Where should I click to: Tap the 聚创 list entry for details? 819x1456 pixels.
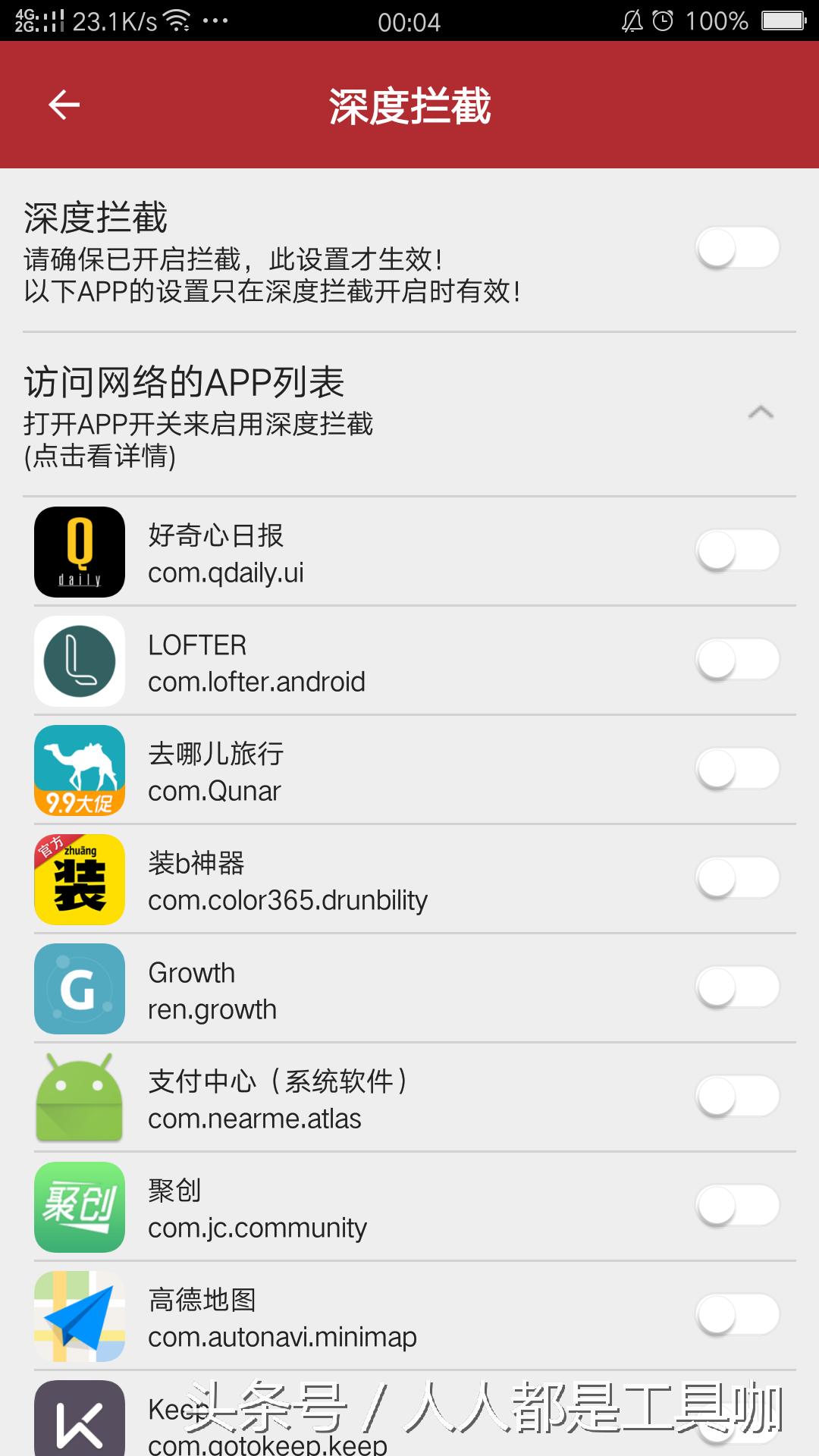(303, 1207)
